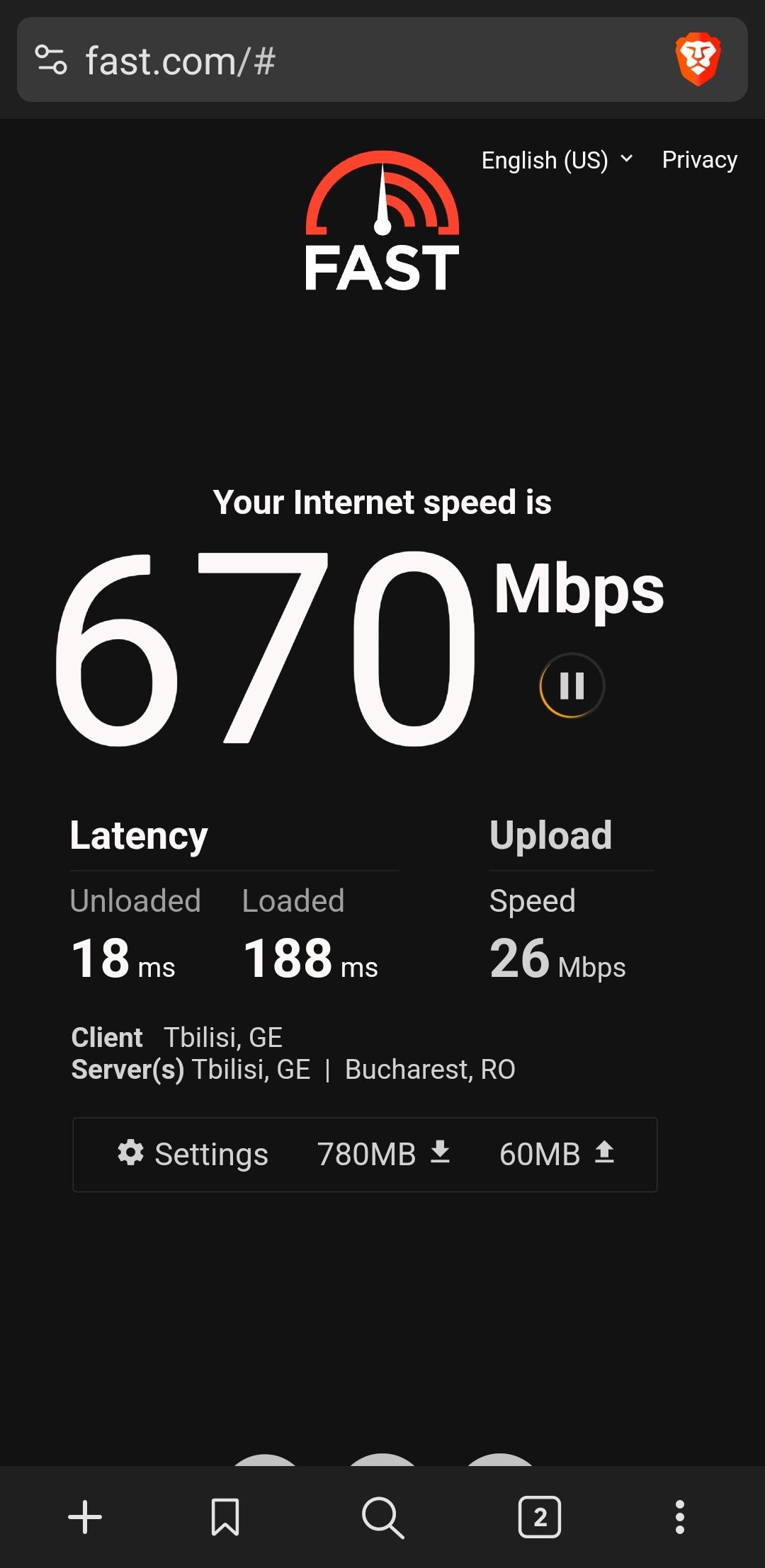Viewport: 765px width, 1568px height.
Task: Open the Privacy link
Action: coord(699,160)
